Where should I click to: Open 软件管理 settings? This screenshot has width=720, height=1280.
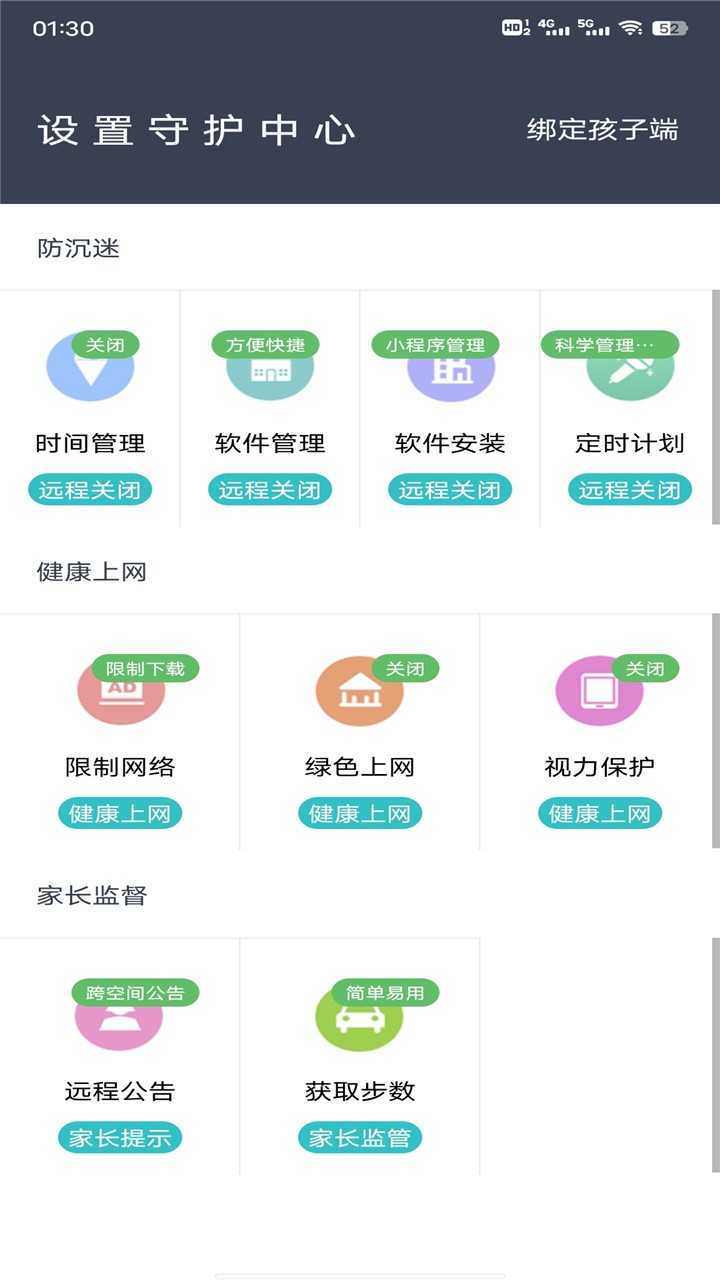[x=270, y=410]
